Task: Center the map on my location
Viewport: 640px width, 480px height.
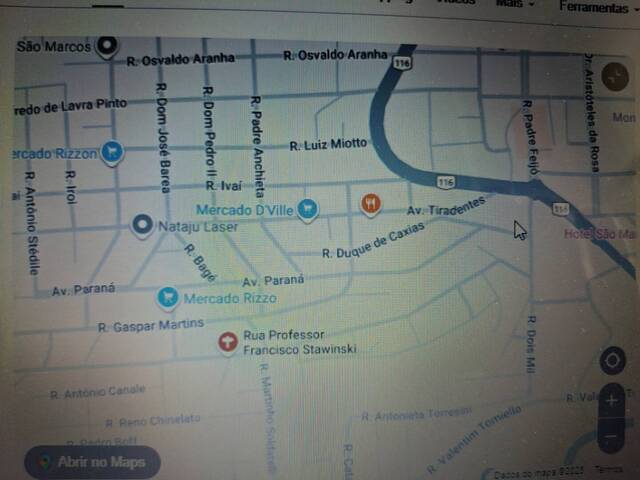Action: [612, 361]
